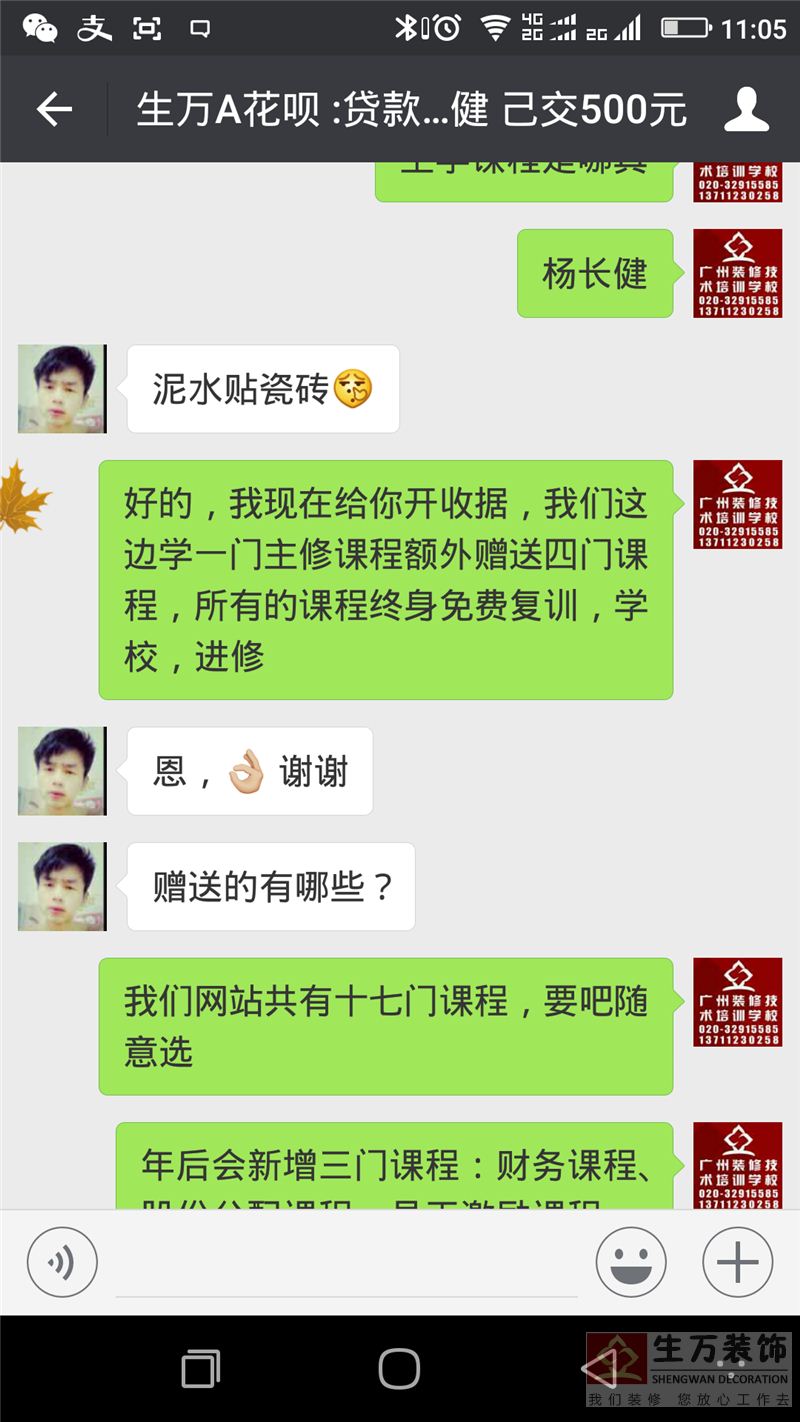Focus the message text field

(x=345, y=1262)
